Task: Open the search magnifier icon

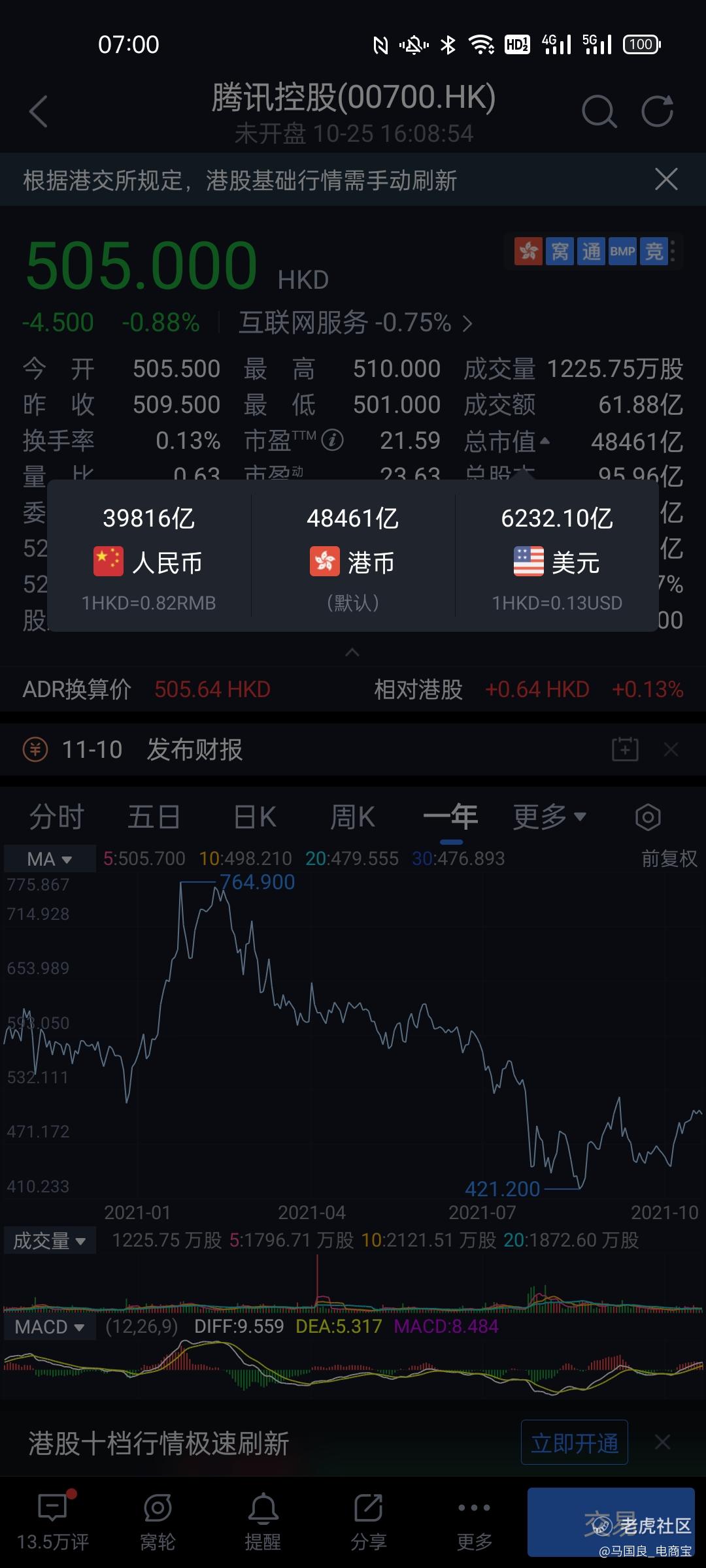Action: coord(599,111)
